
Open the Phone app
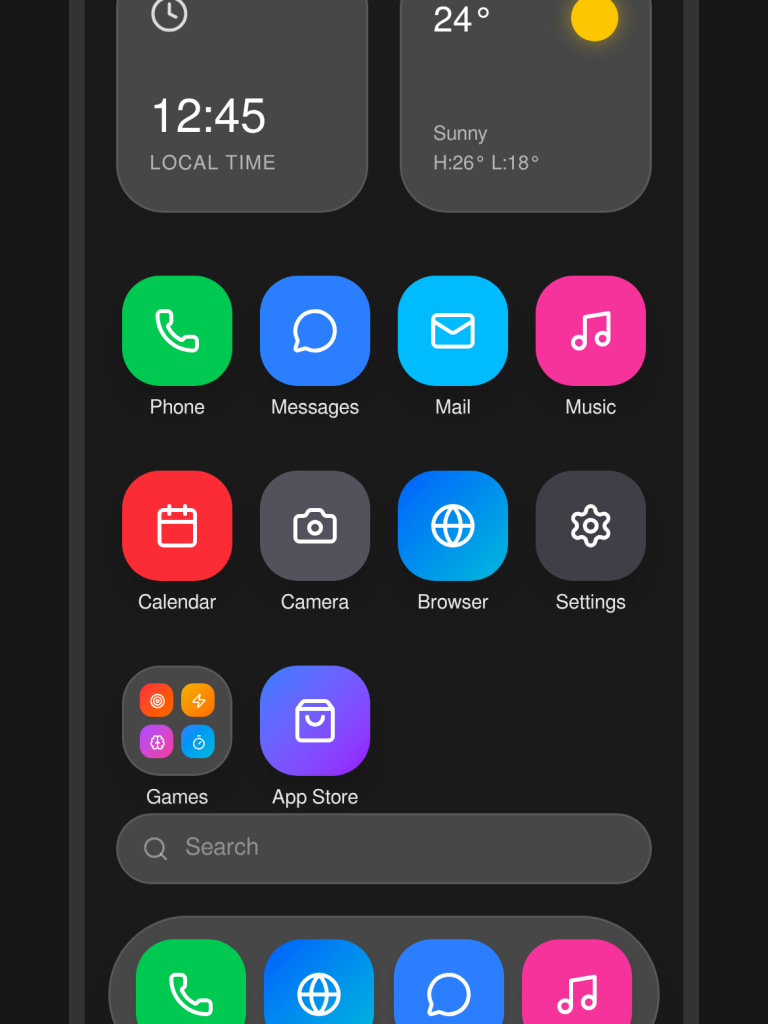click(x=177, y=331)
